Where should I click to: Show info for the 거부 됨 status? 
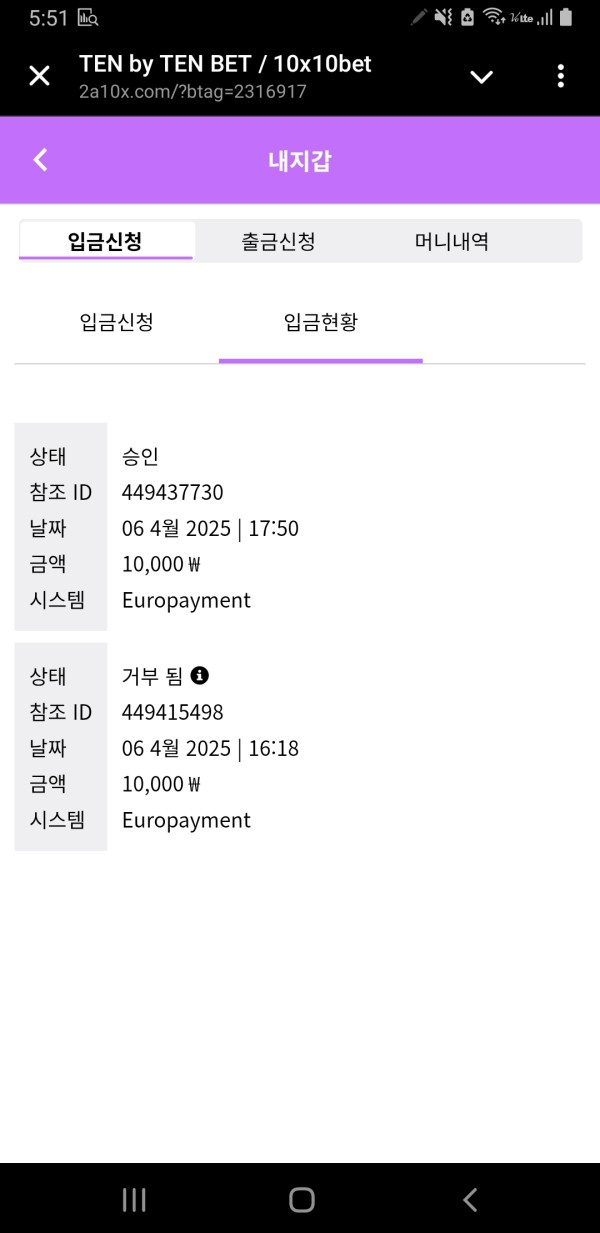pyautogui.click(x=200, y=676)
